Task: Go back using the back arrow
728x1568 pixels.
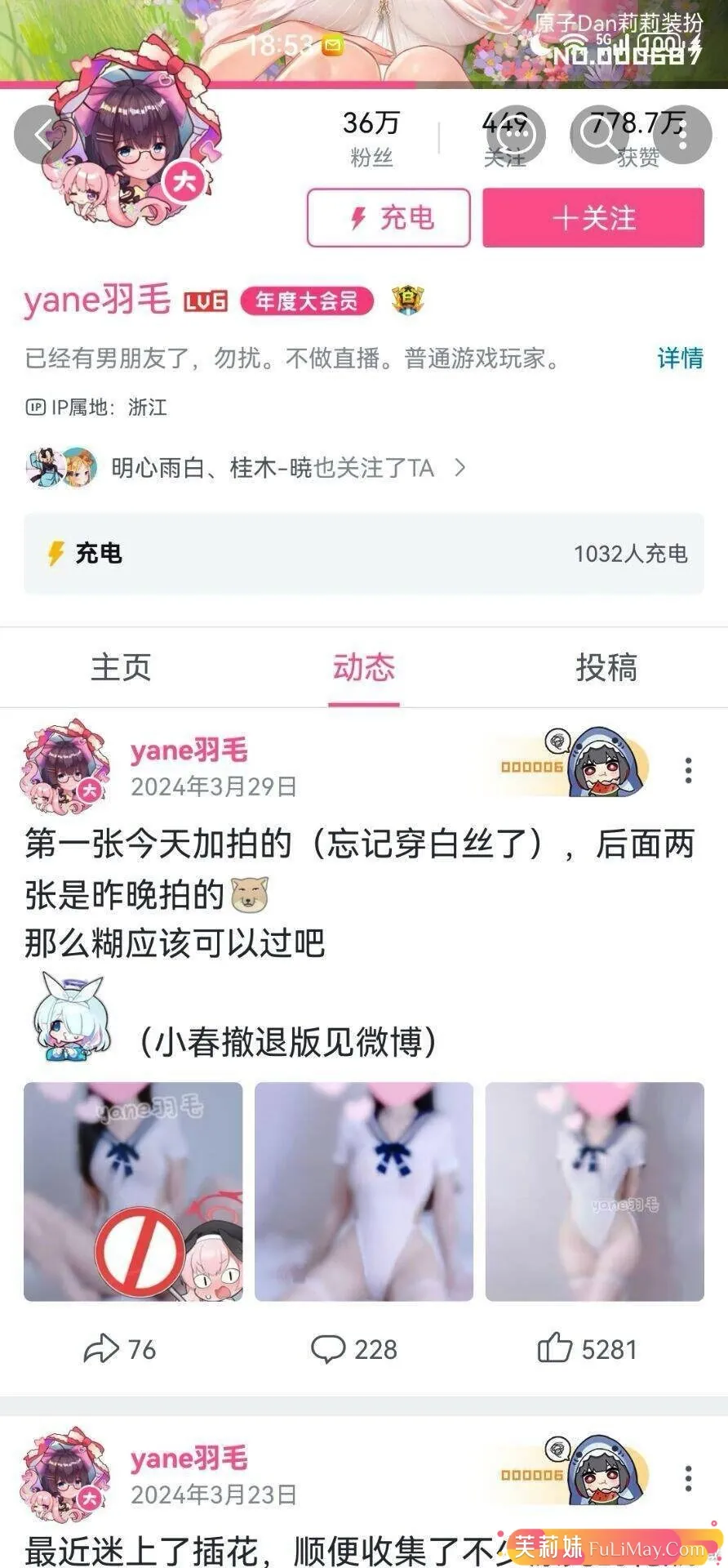Action: (x=42, y=134)
